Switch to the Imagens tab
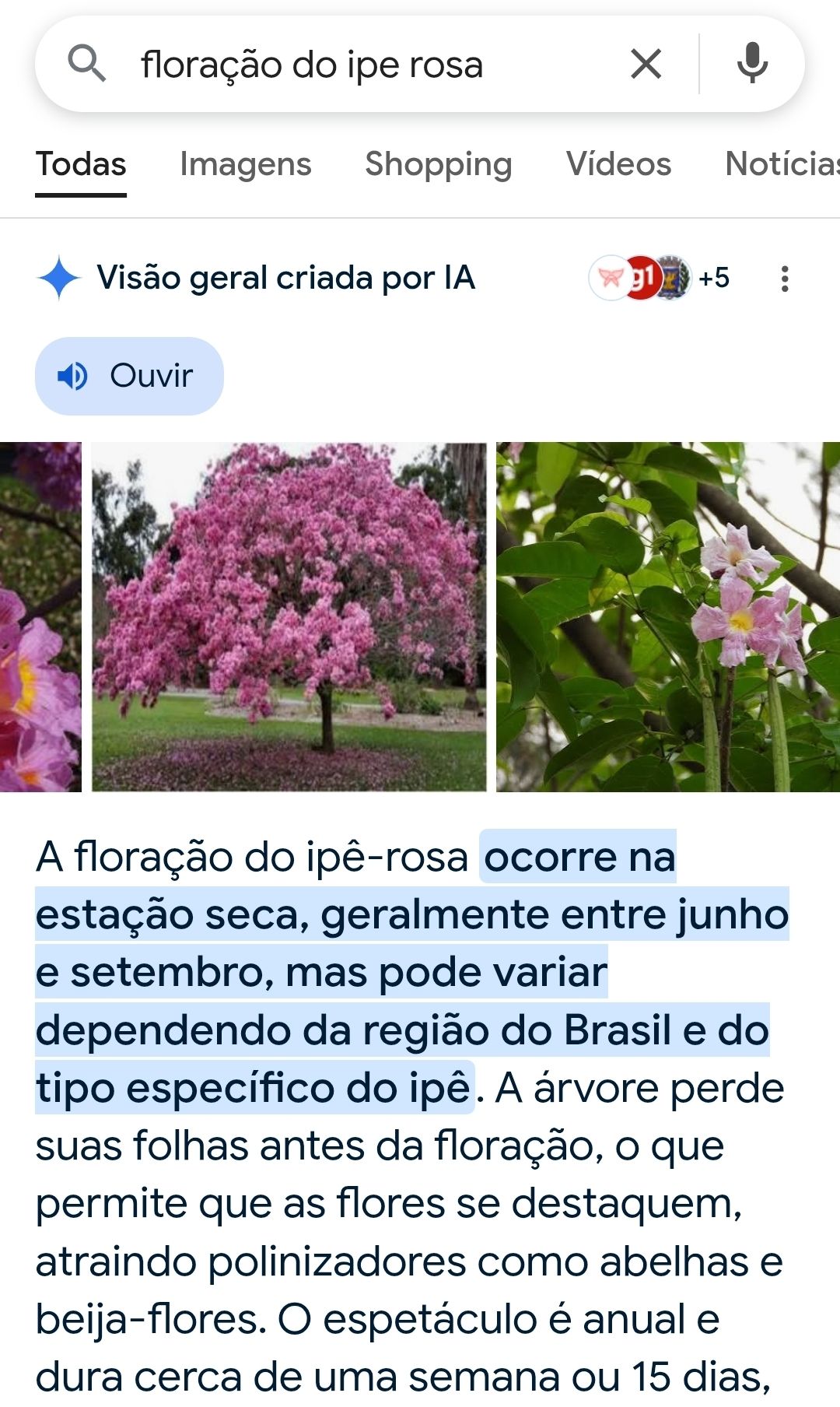 (x=245, y=164)
